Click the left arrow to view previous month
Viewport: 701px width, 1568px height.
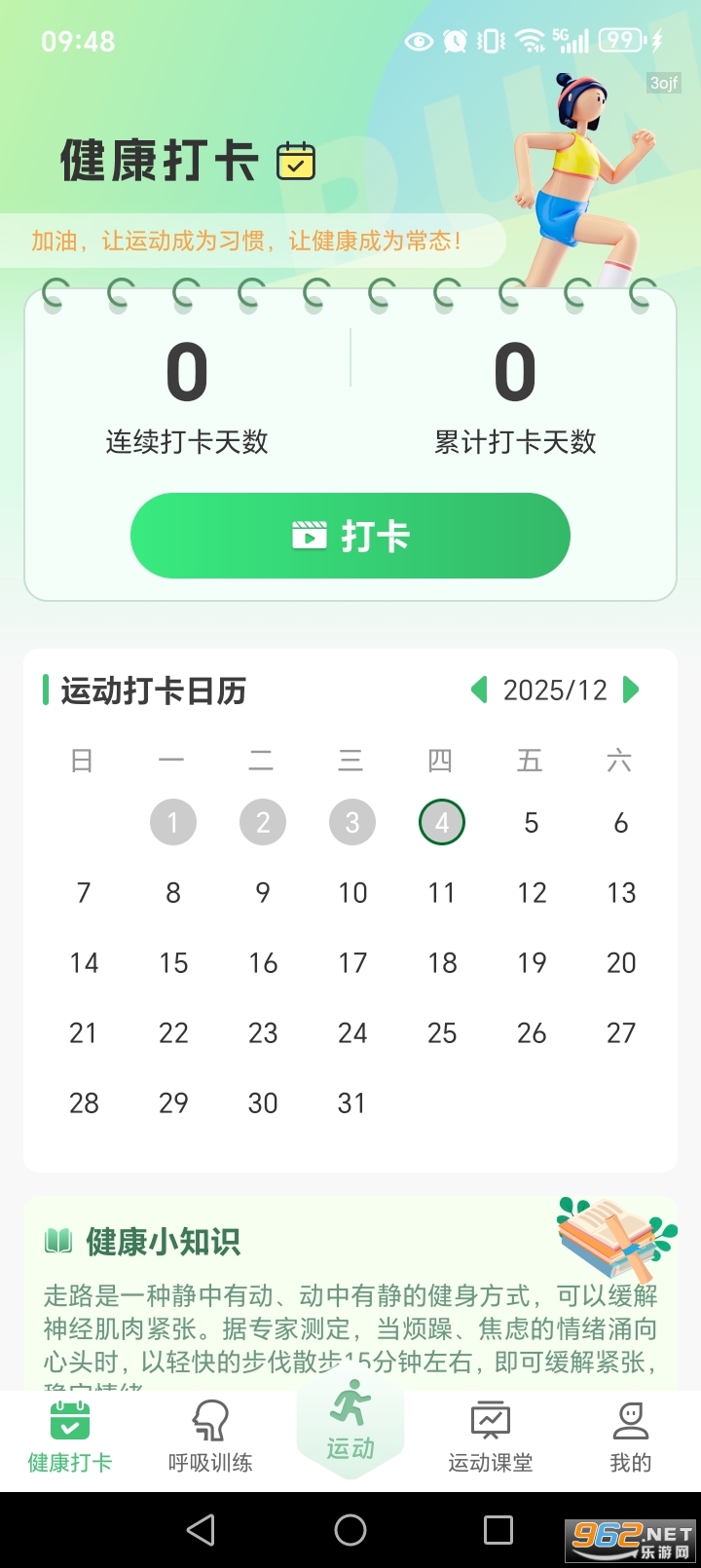point(478,691)
